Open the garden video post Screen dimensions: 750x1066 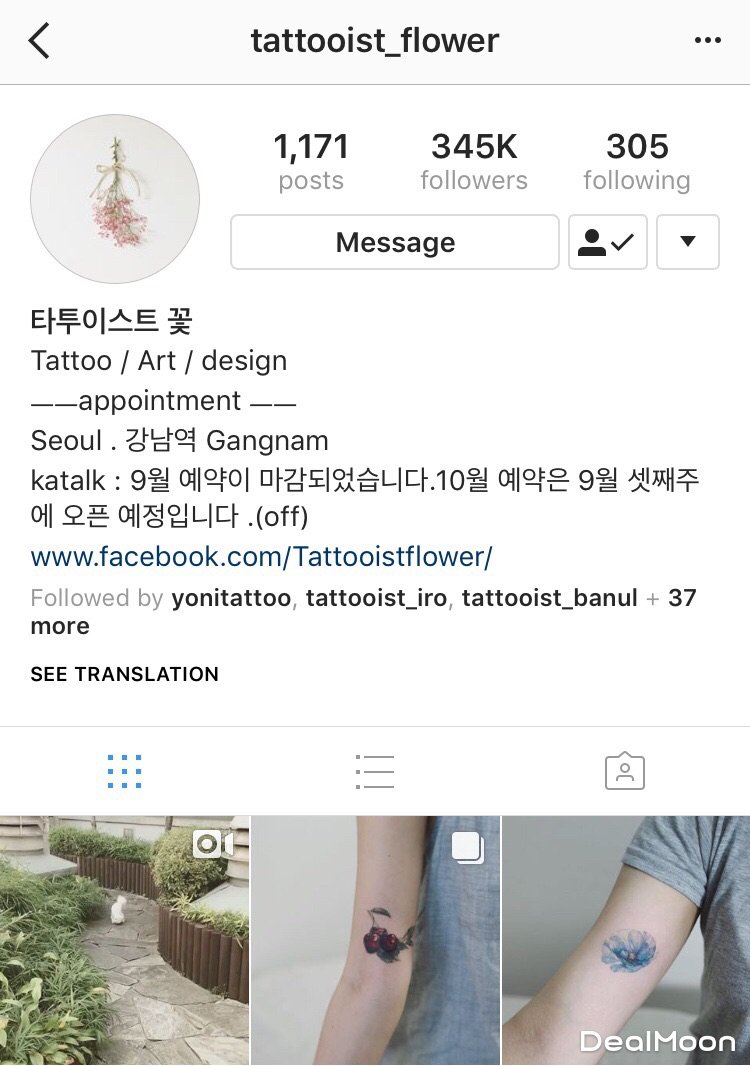pyautogui.click(x=124, y=940)
